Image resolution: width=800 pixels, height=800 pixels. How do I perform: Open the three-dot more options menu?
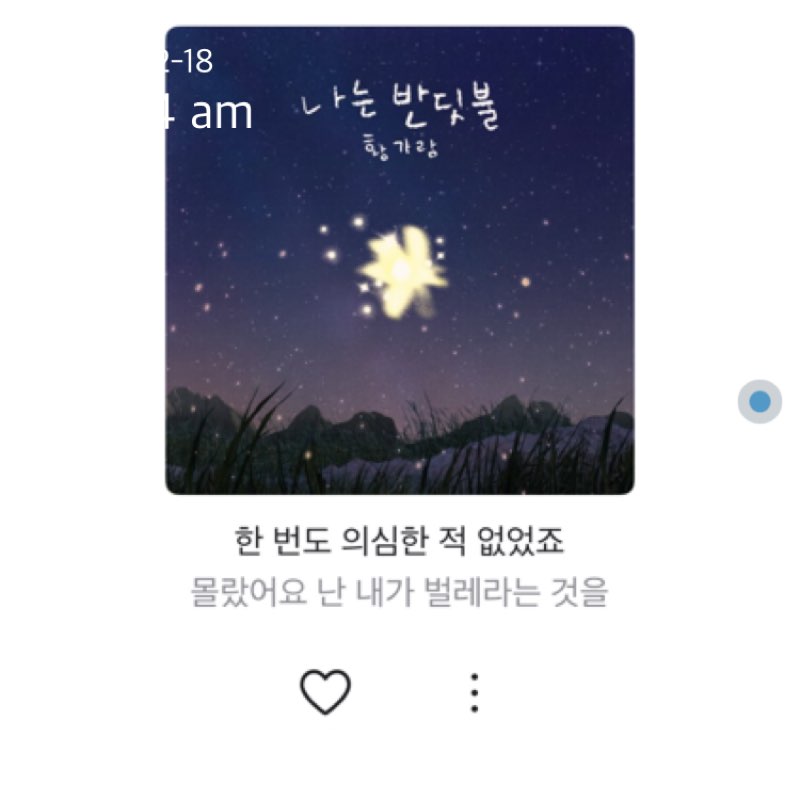click(x=475, y=692)
